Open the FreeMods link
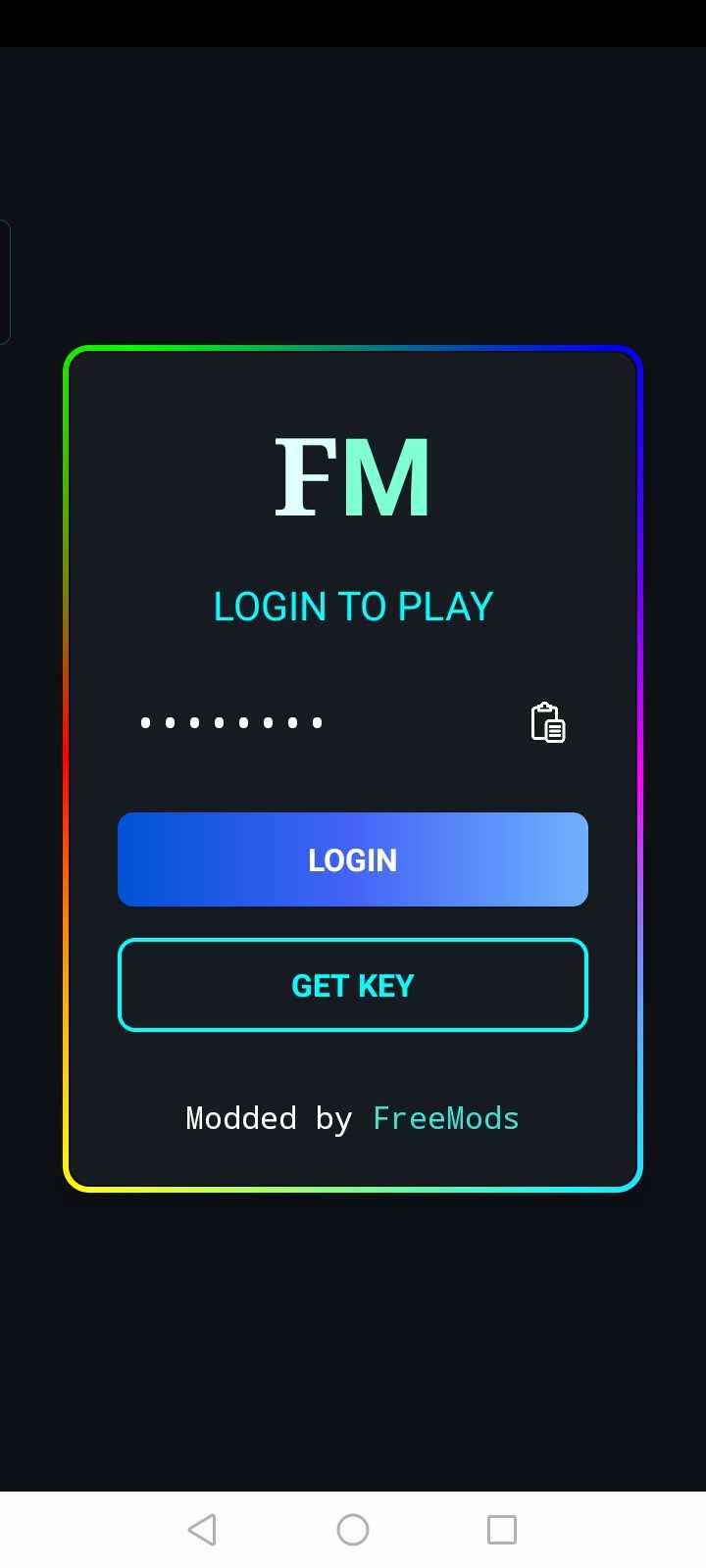Image resolution: width=706 pixels, height=1568 pixels. point(446,1118)
